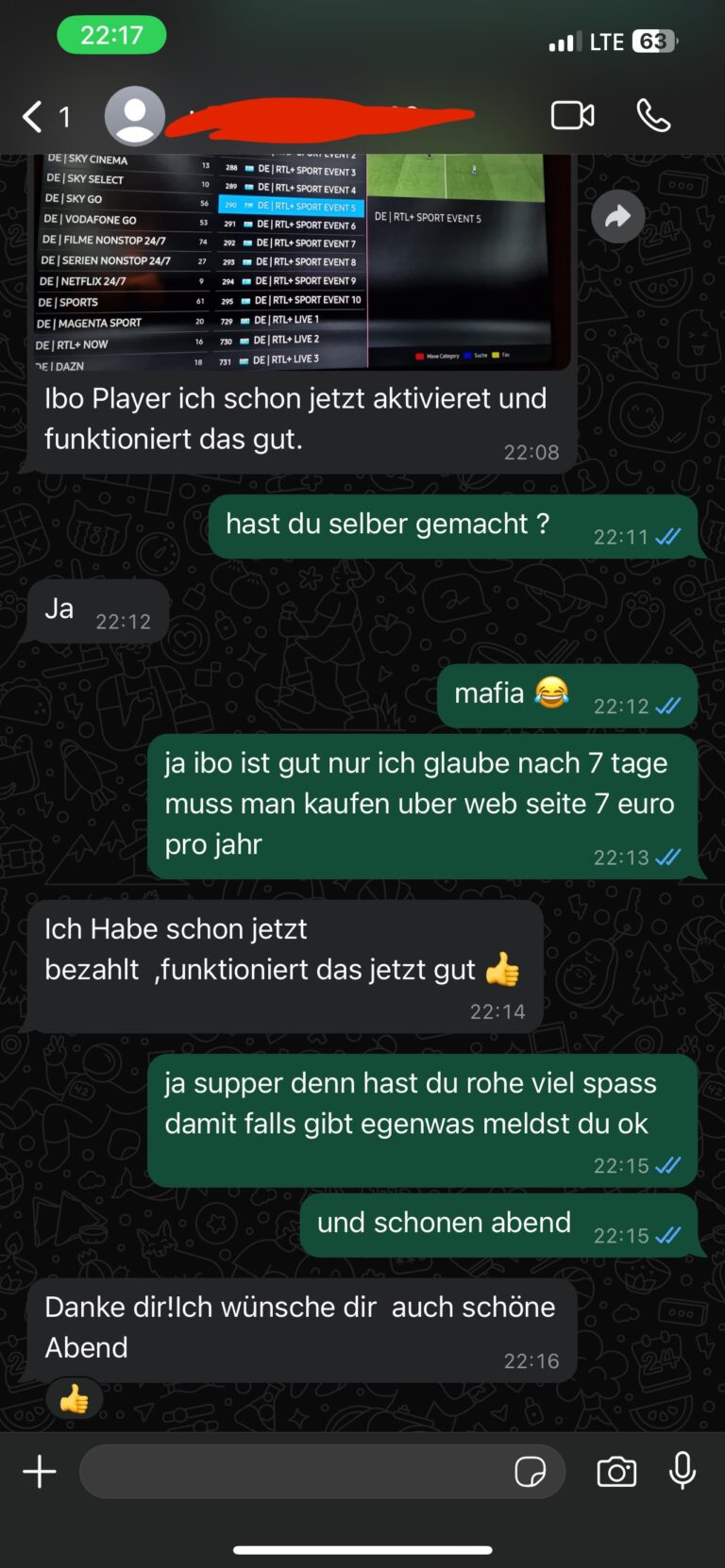Forward the shared TV channel photo
This screenshot has width=725, height=1568.
[617, 217]
